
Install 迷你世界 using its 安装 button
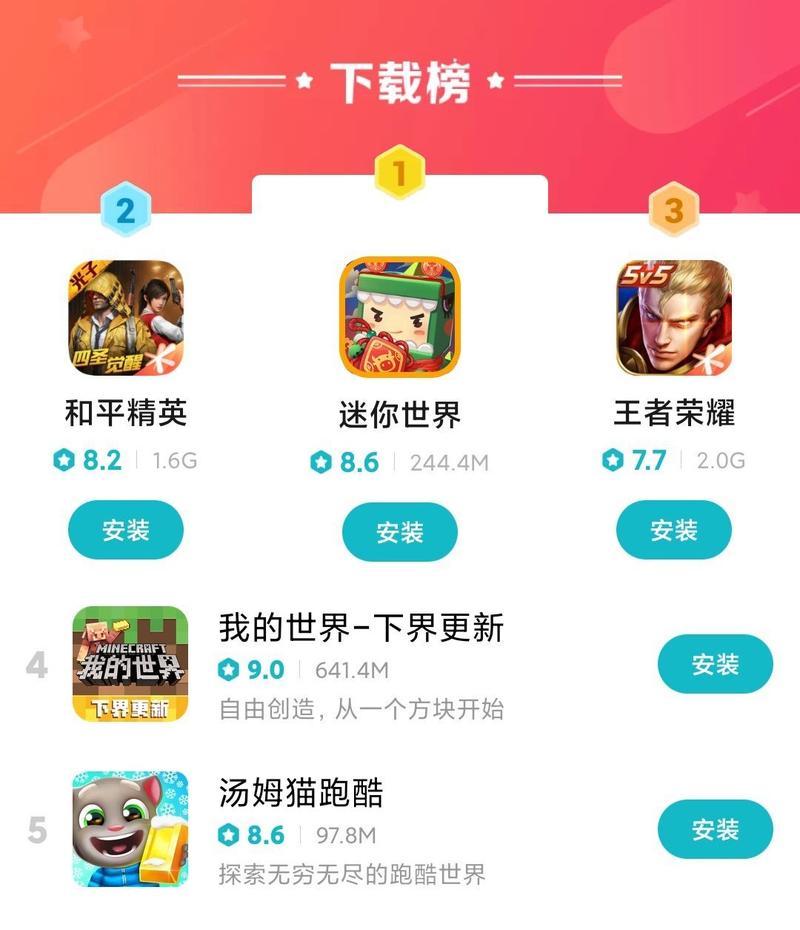(399, 531)
